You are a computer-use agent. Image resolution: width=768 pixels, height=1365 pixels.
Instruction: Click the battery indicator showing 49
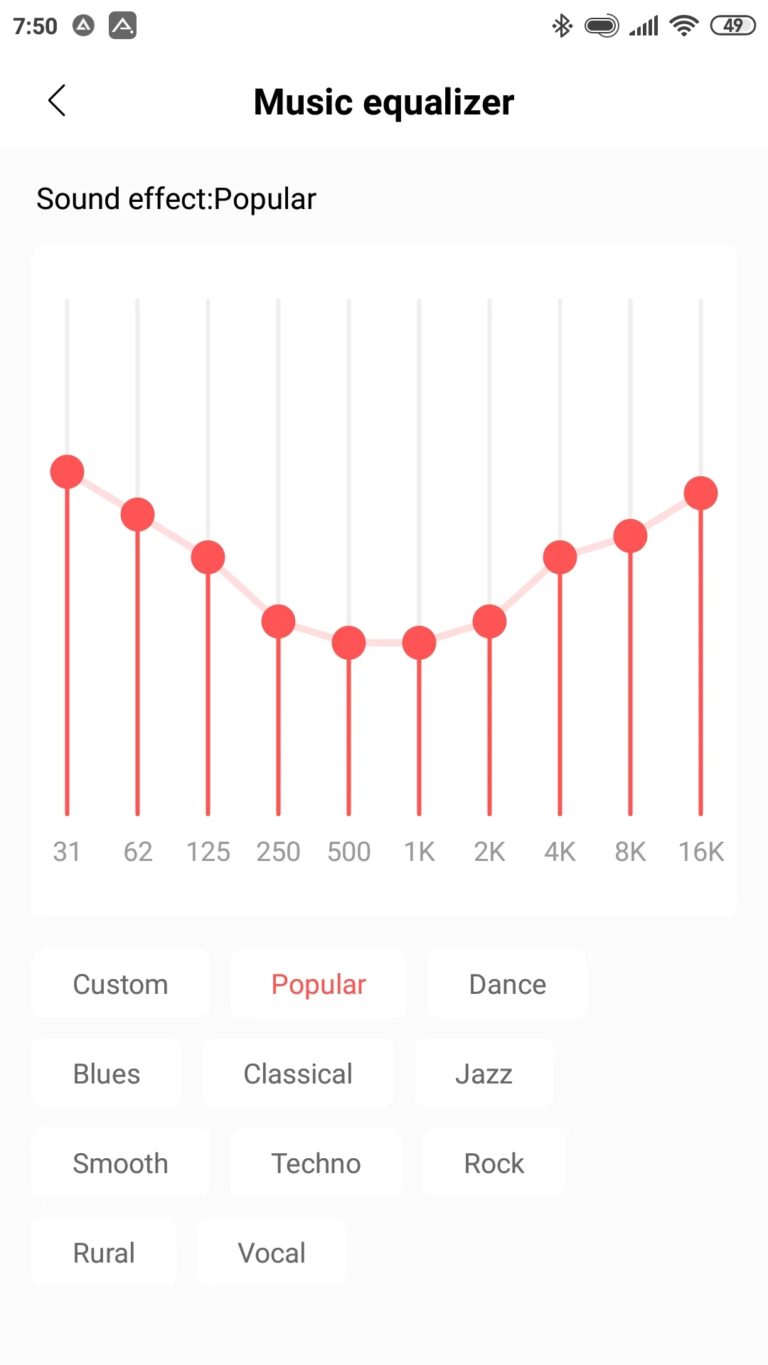(x=731, y=26)
